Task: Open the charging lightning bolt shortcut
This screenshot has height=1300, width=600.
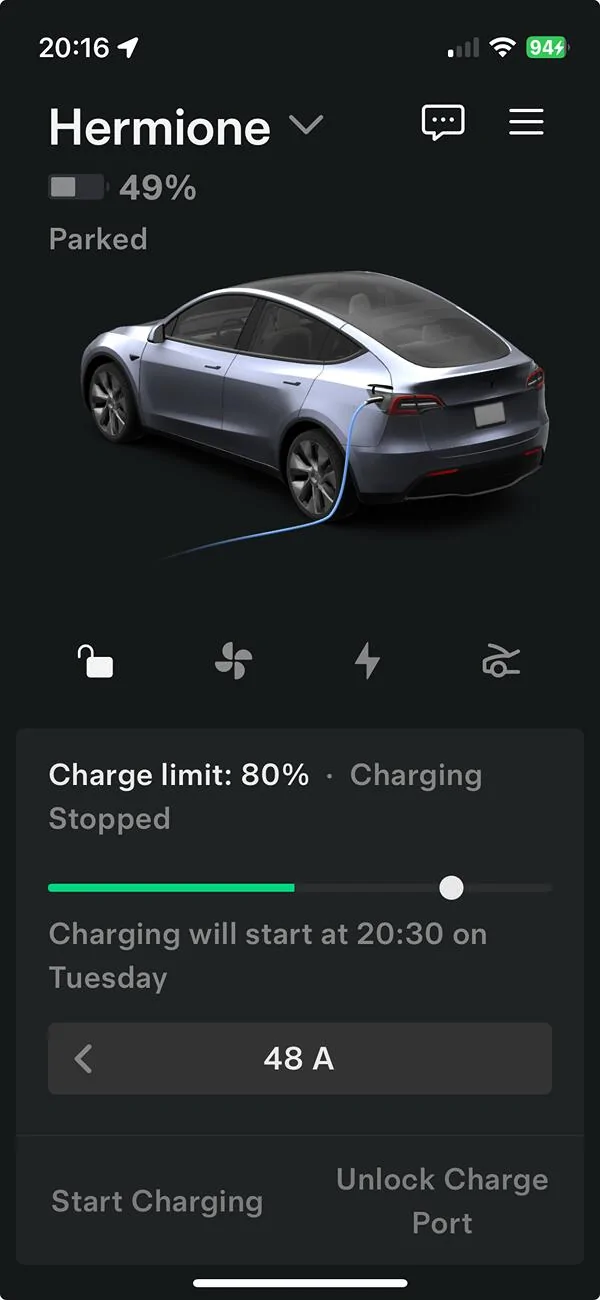Action: click(x=368, y=661)
